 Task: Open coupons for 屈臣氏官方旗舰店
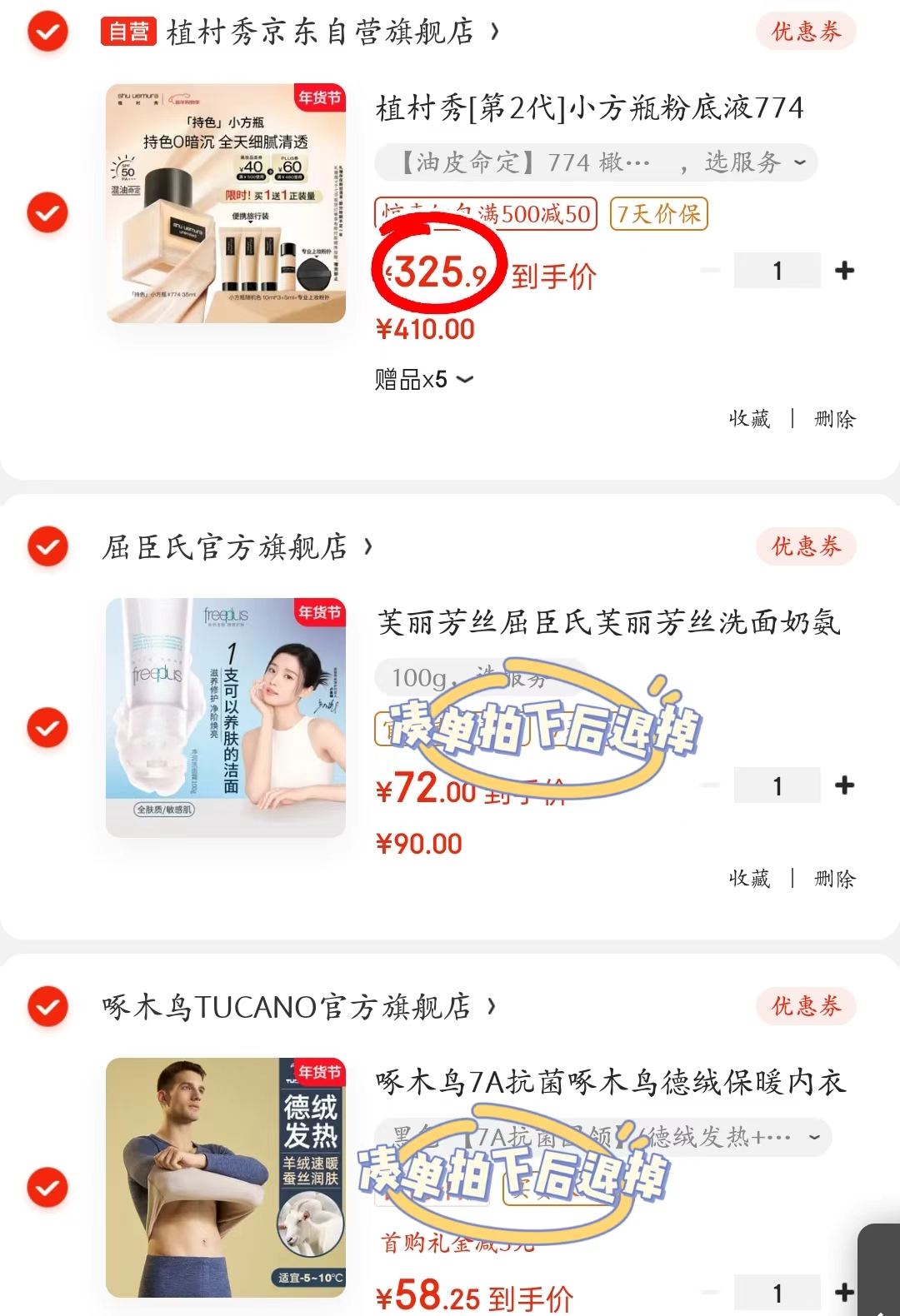(805, 547)
